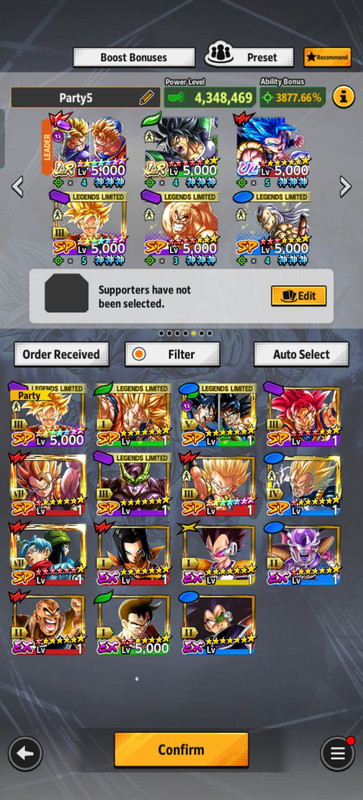The height and width of the screenshot is (800, 363).
Task: Open the ability bonus info icon
Action: pos(344,97)
